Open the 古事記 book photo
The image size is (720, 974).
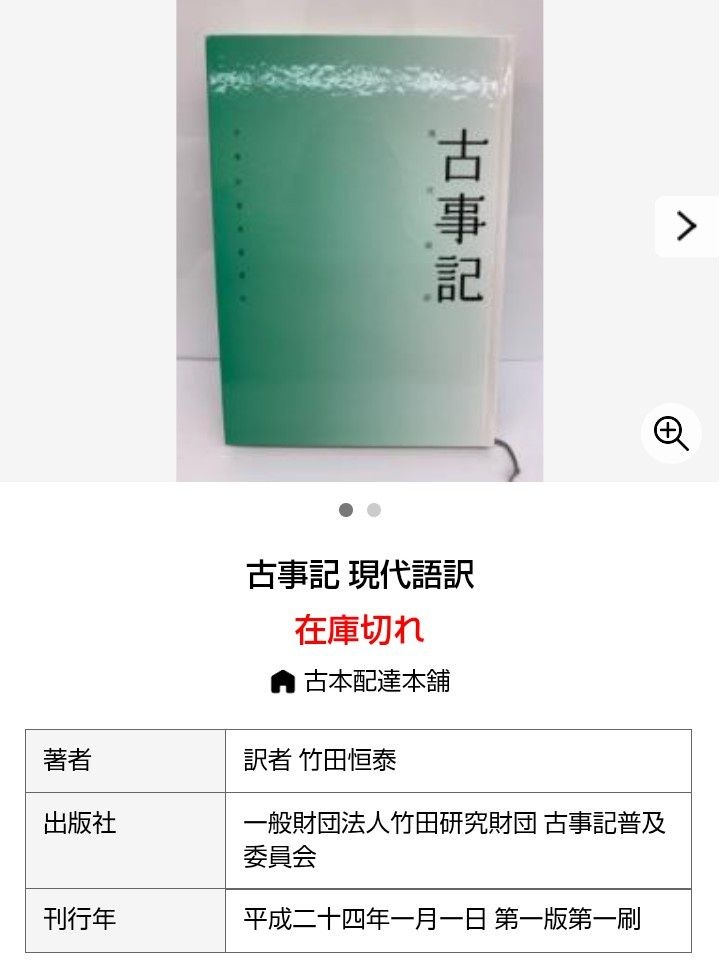pyautogui.click(x=360, y=240)
